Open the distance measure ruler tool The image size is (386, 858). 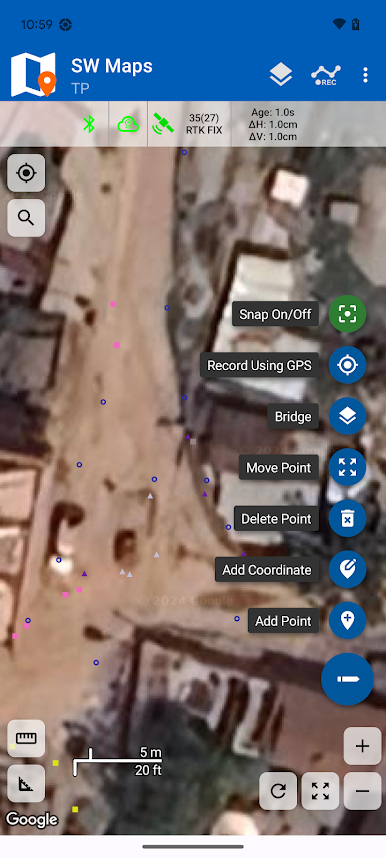[x=26, y=739]
